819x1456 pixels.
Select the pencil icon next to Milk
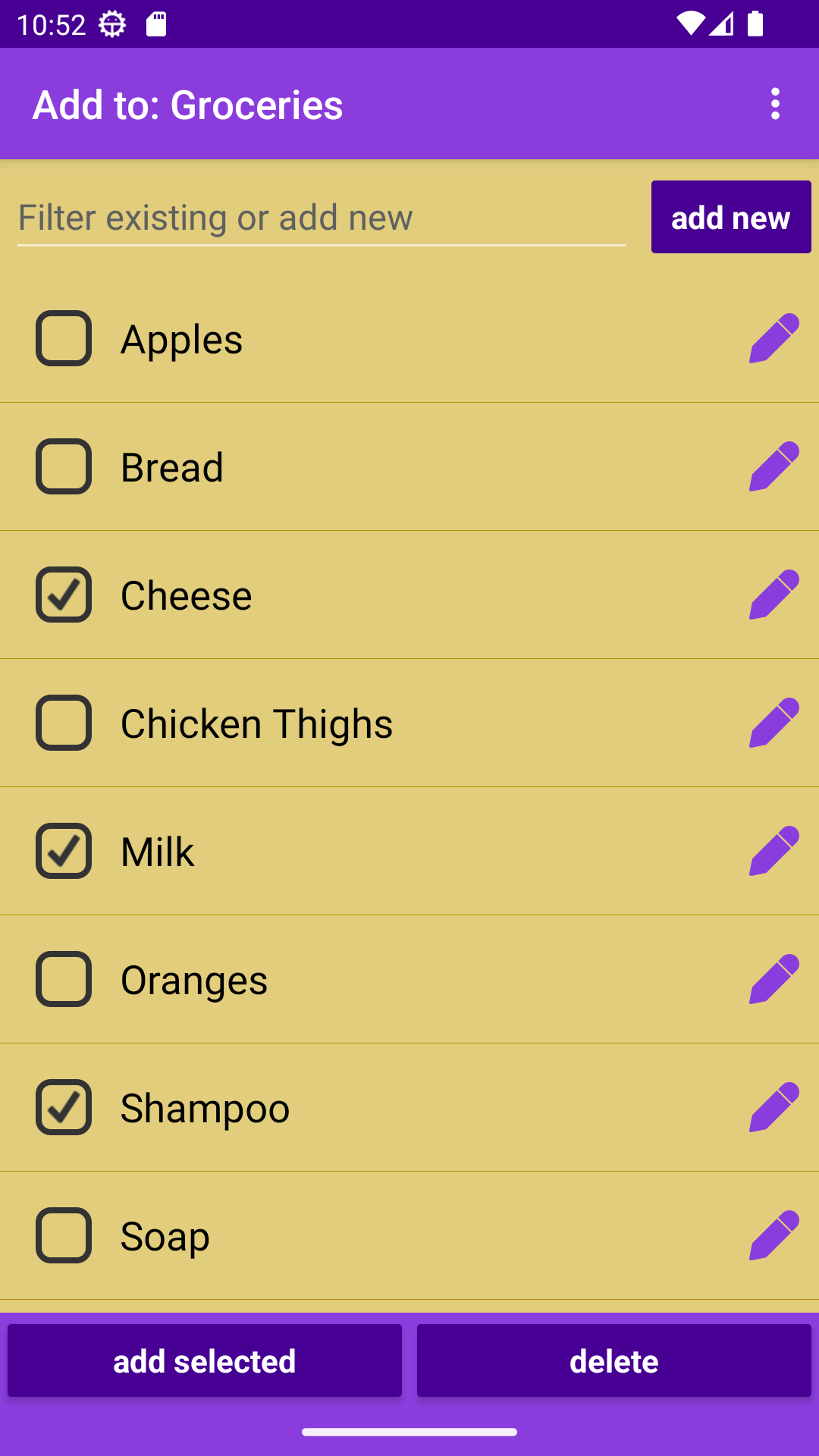(775, 850)
